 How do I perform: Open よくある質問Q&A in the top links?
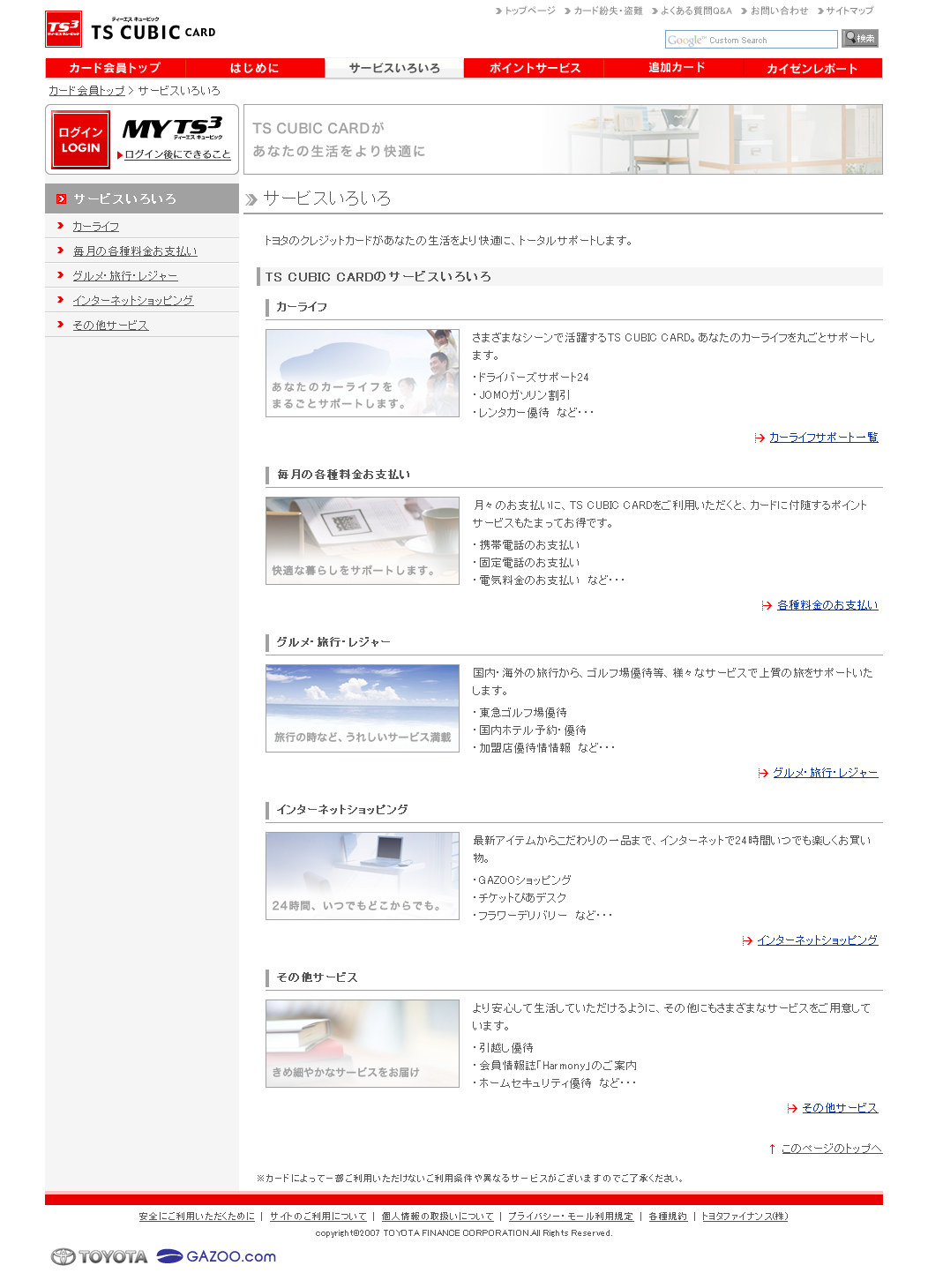pos(695,11)
